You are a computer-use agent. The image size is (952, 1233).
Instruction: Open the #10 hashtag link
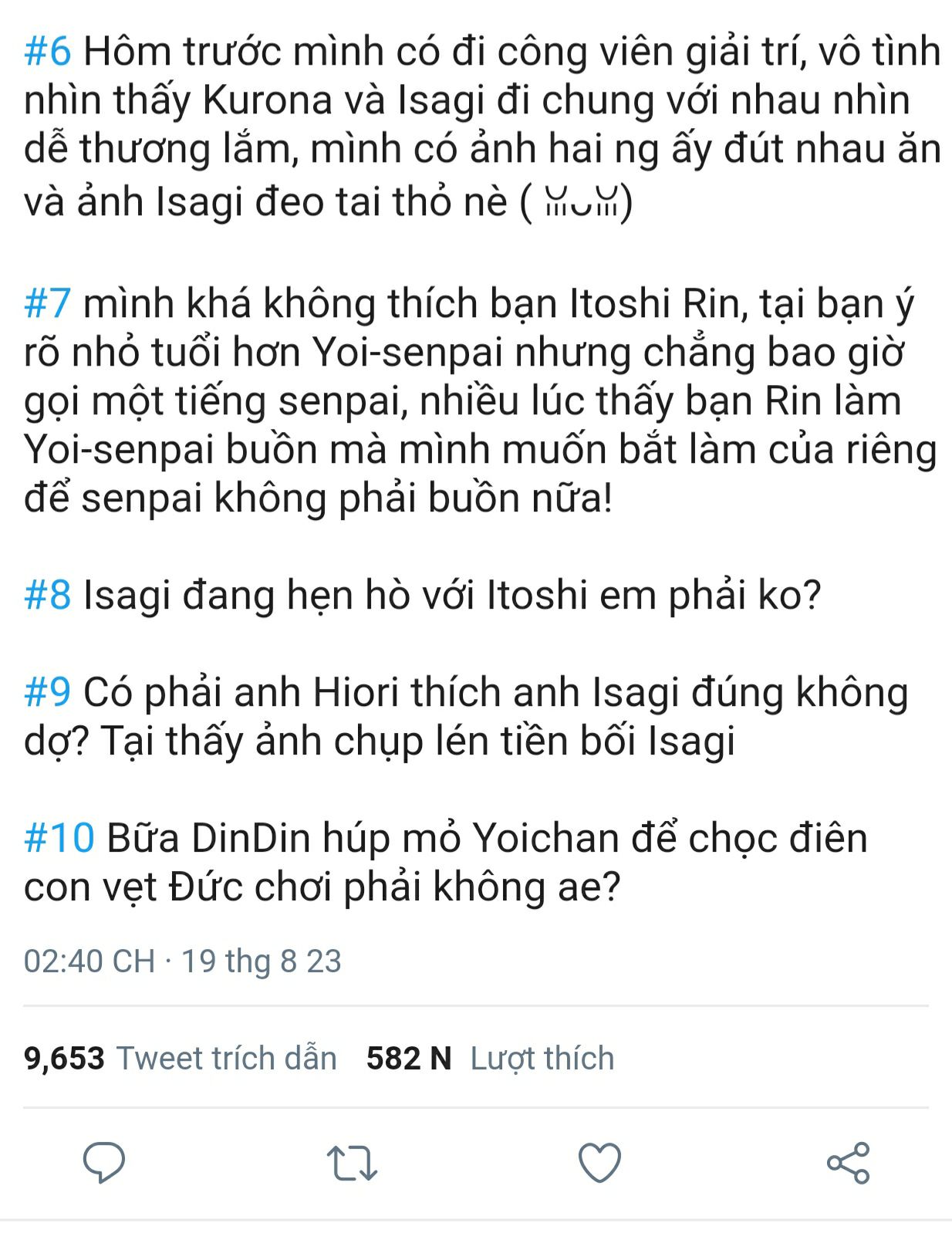[x=59, y=838]
